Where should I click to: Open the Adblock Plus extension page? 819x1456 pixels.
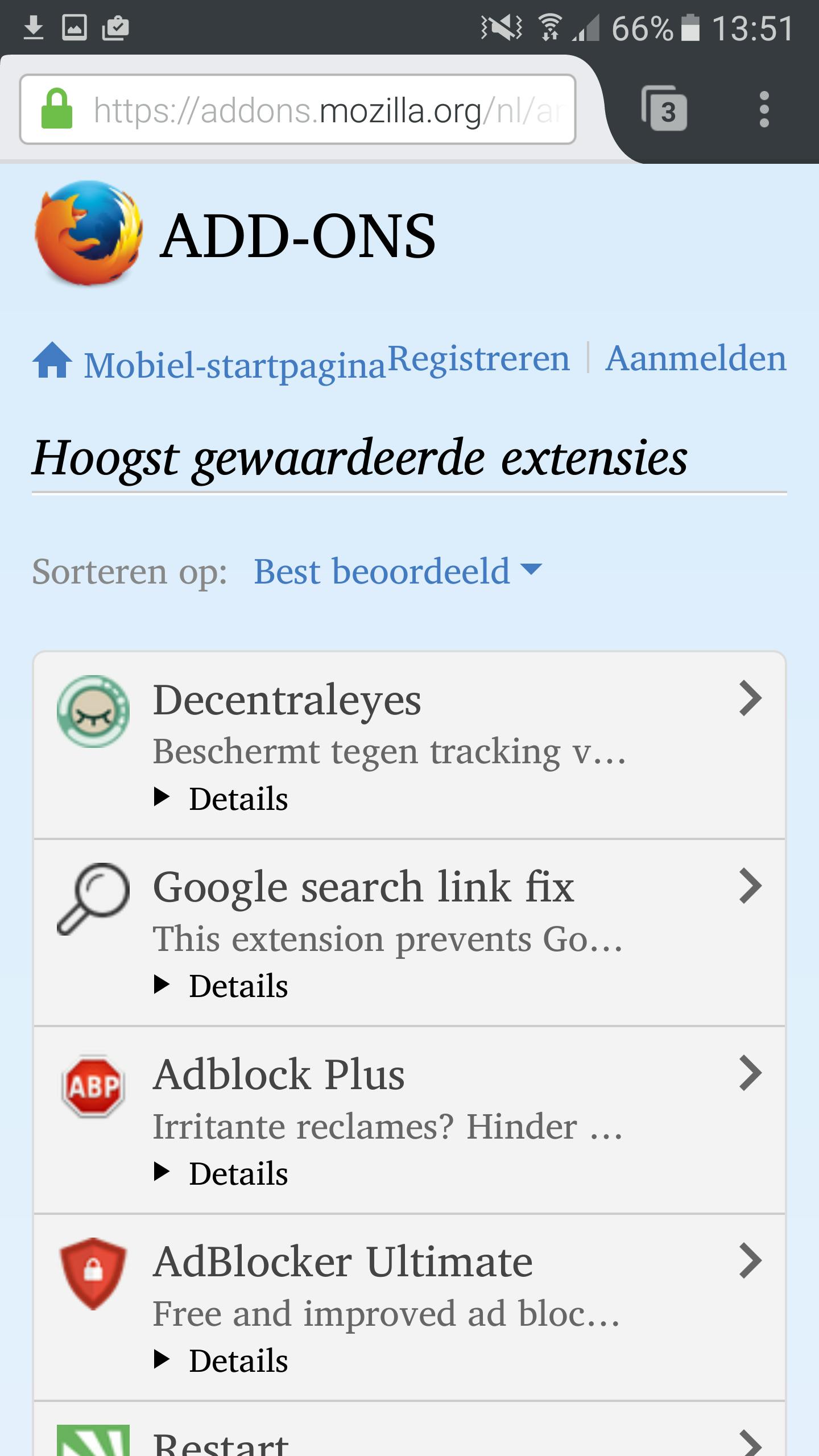click(x=409, y=1092)
